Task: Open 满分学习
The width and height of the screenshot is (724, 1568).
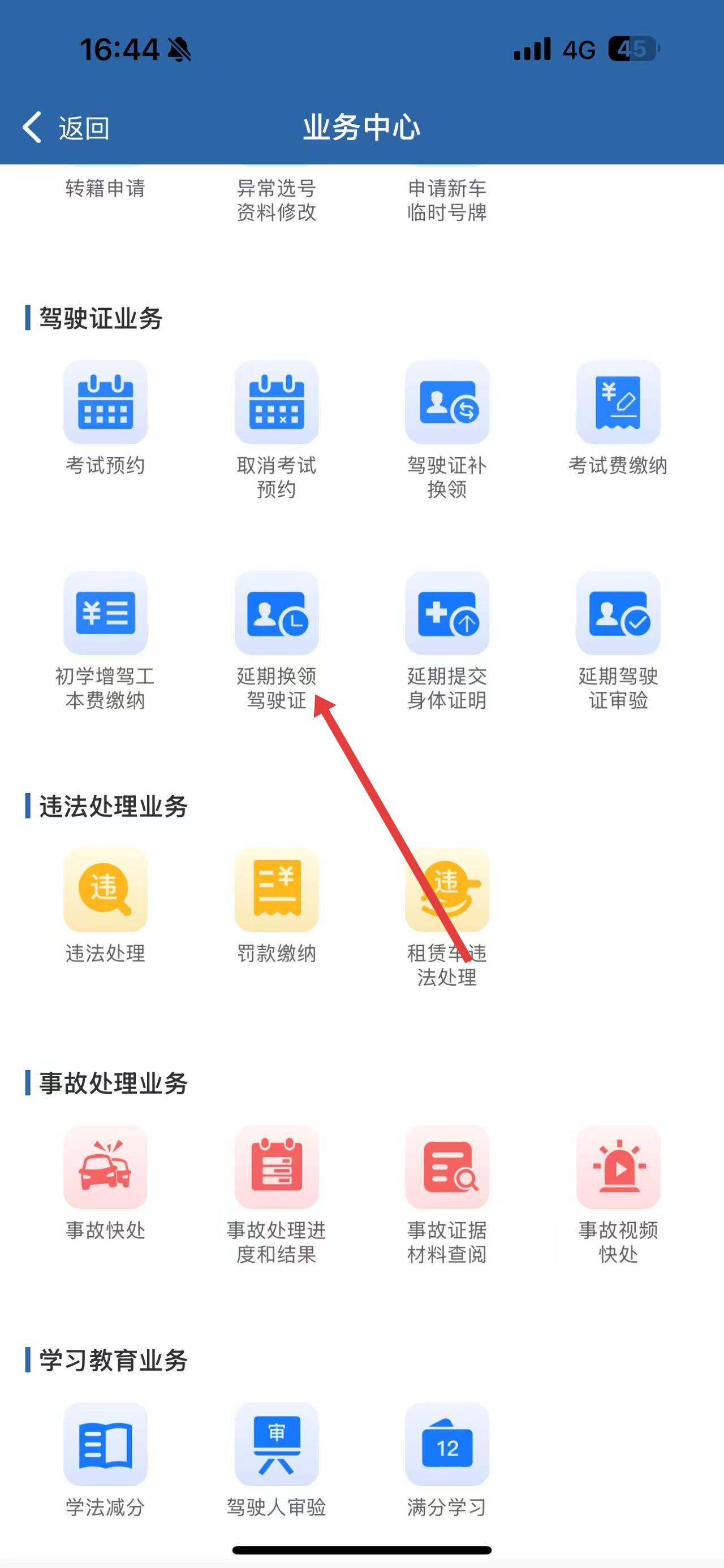Action: point(447,1445)
